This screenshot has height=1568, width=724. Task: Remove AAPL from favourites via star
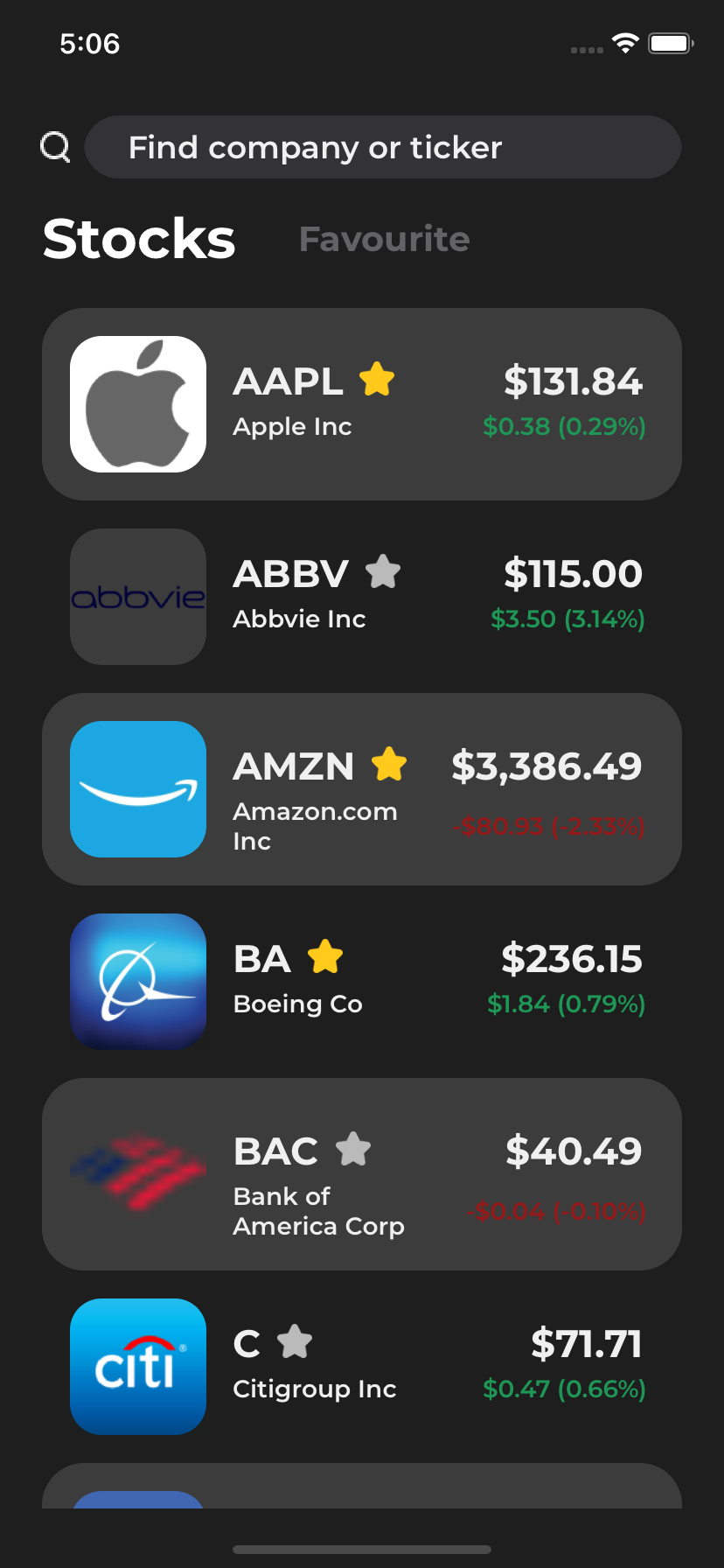tap(377, 380)
